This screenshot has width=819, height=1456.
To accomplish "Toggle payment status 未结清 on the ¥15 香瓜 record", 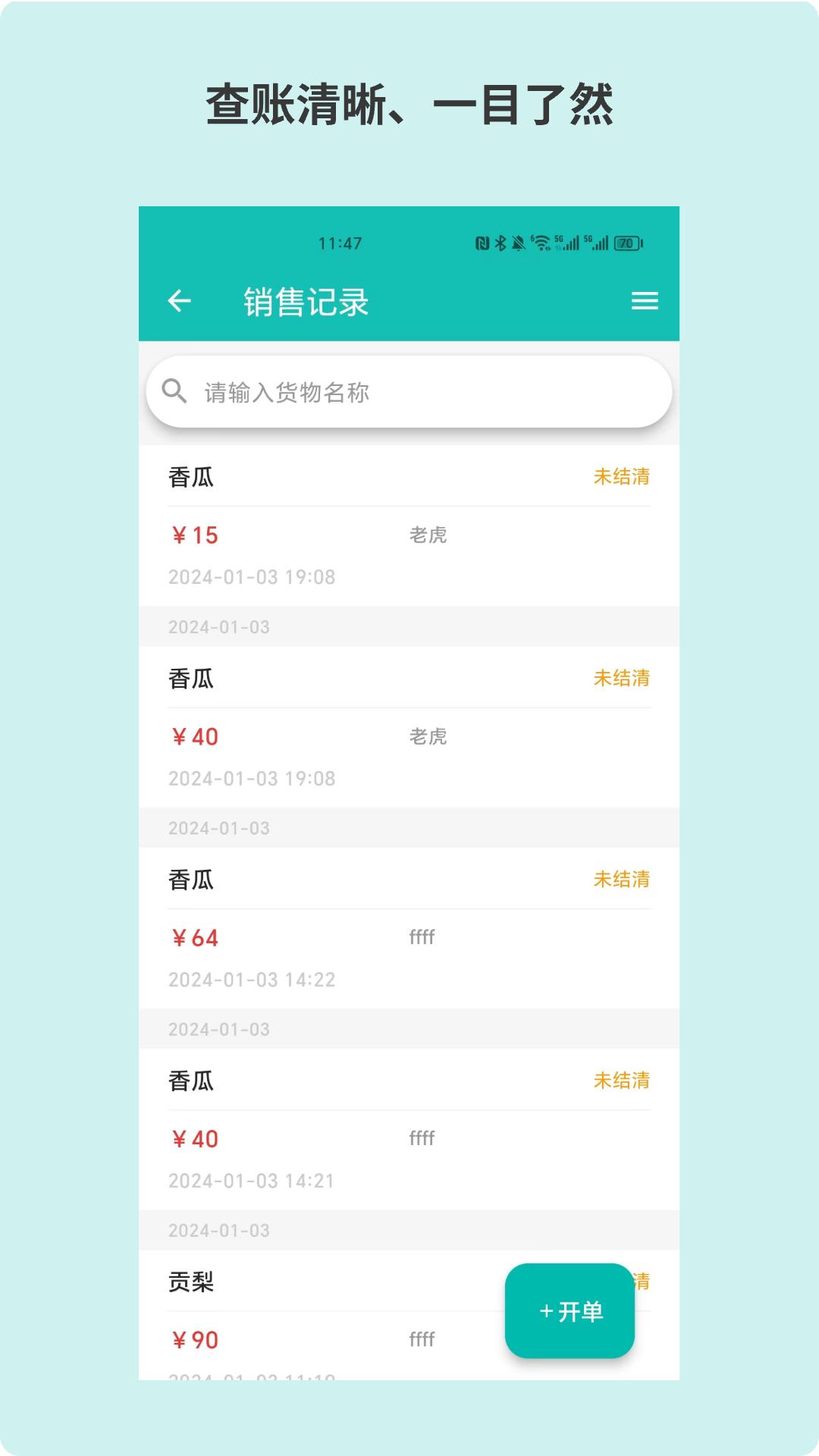I will click(x=623, y=476).
